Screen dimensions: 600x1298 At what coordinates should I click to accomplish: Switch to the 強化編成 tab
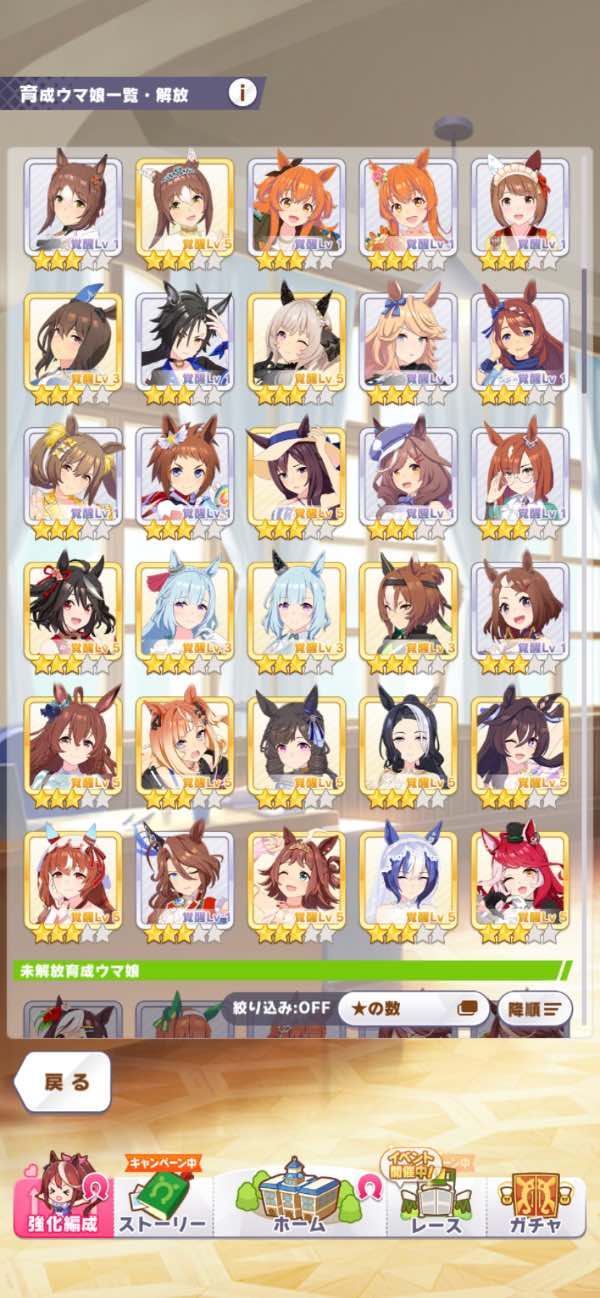tap(62, 1205)
